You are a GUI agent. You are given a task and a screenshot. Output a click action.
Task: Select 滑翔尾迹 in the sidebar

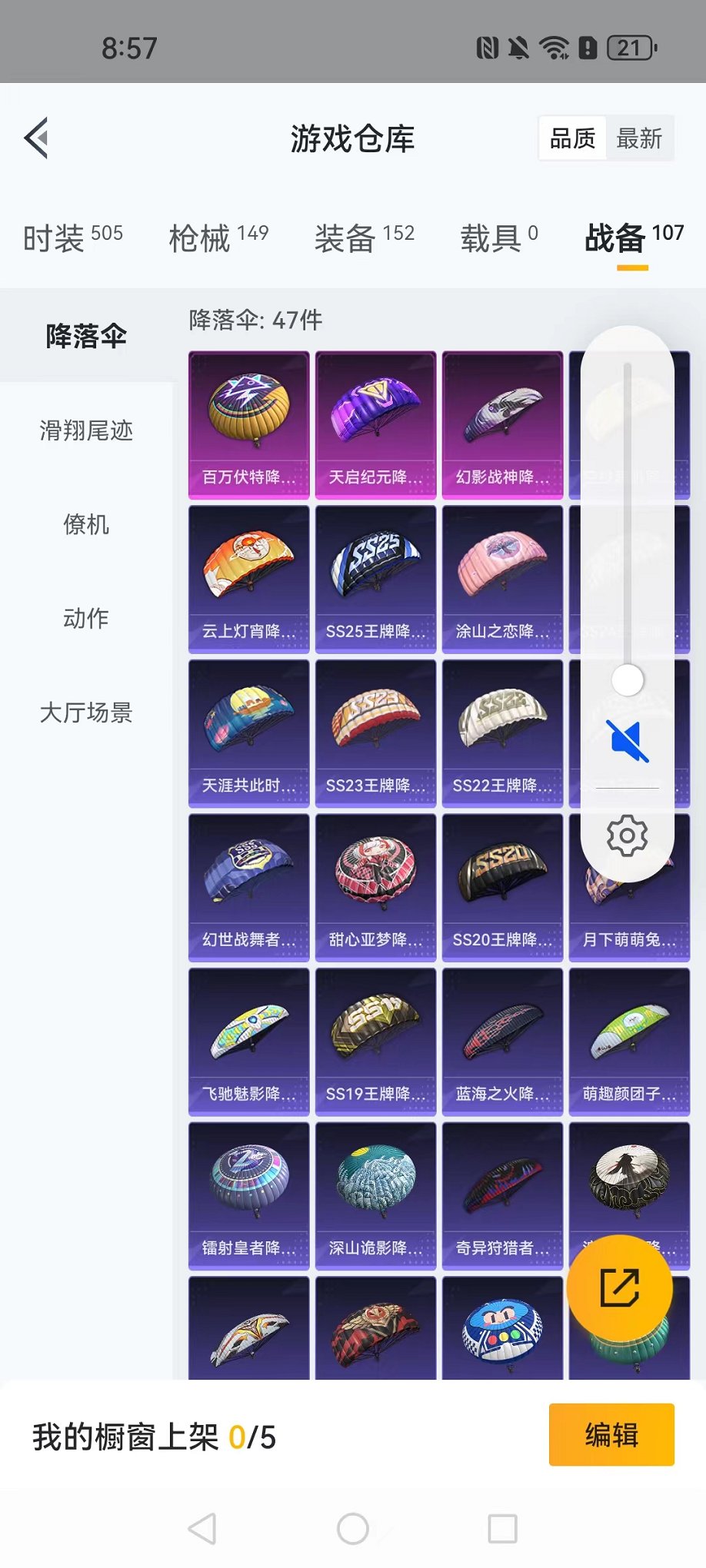click(x=85, y=432)
